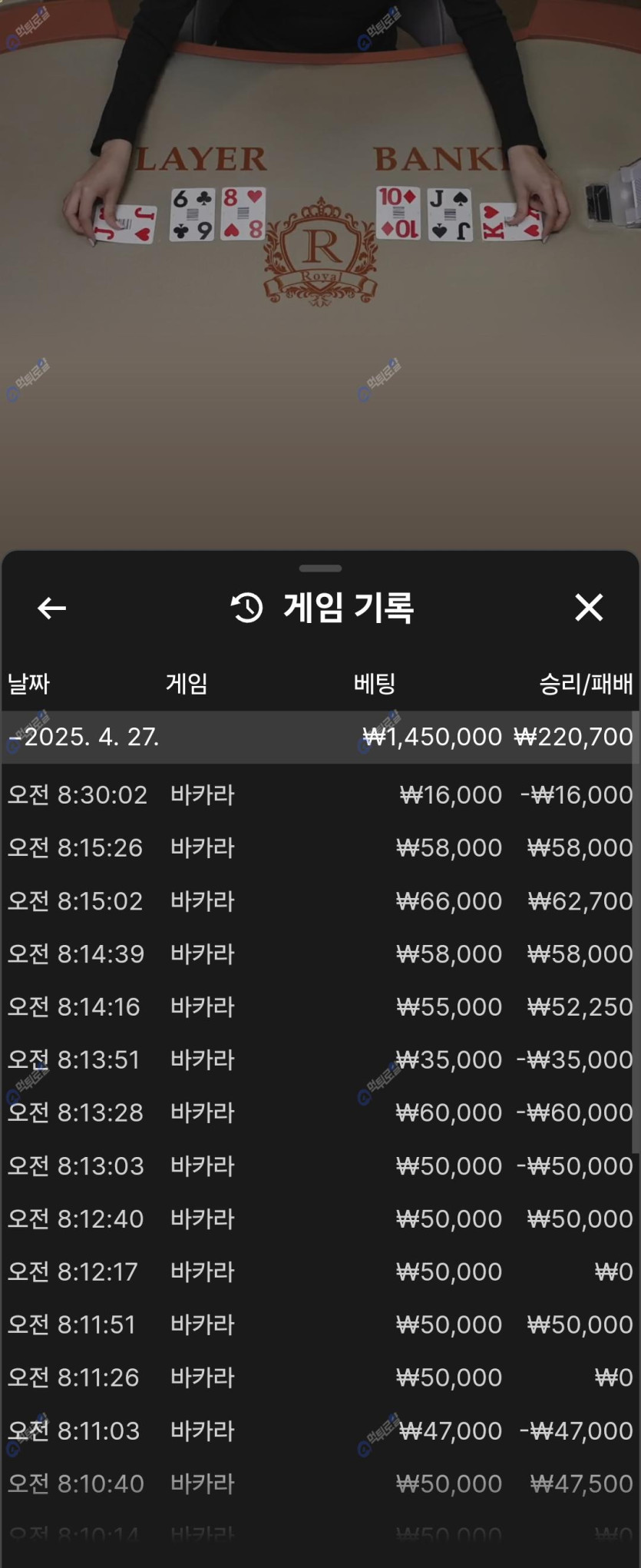641x1568 pixels.
Task: Select the 오전 8:11:26 game entry
Action: click(319, 1377)
